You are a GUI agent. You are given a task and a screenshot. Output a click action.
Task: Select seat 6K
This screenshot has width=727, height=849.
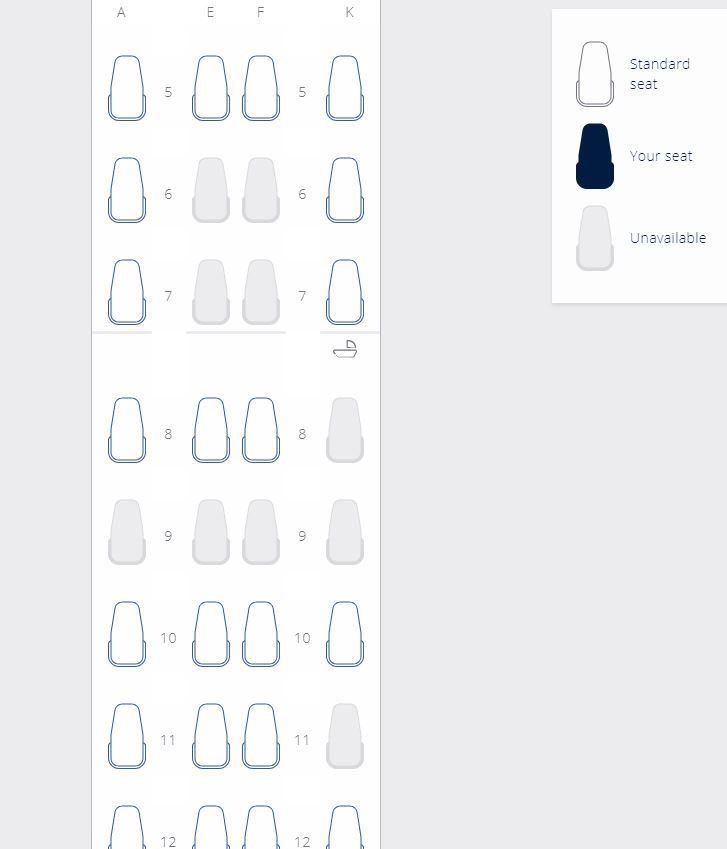coord(345,190)
